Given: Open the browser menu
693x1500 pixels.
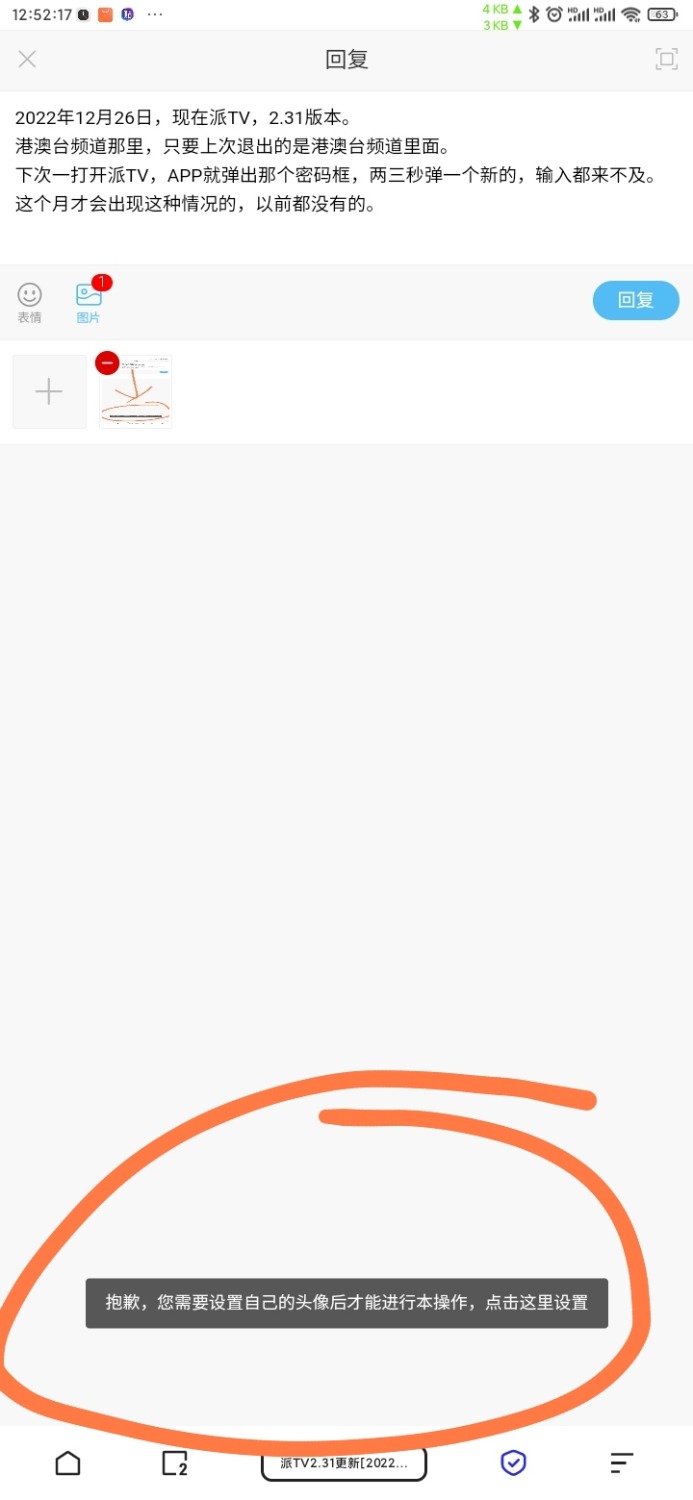Looking at the screenshot, I should pos(621,1463).
